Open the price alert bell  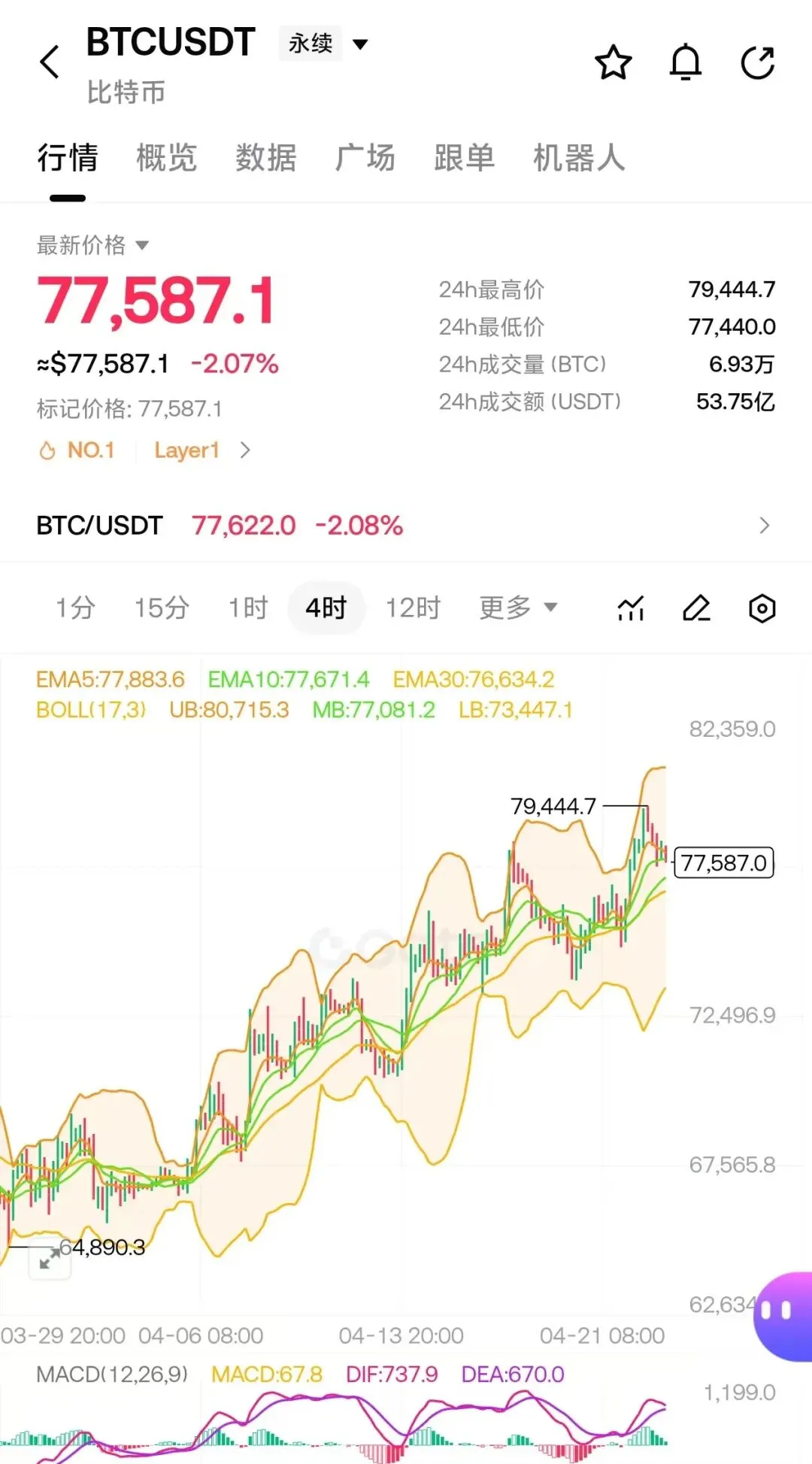pyautogui.click(x=685, y=62)
